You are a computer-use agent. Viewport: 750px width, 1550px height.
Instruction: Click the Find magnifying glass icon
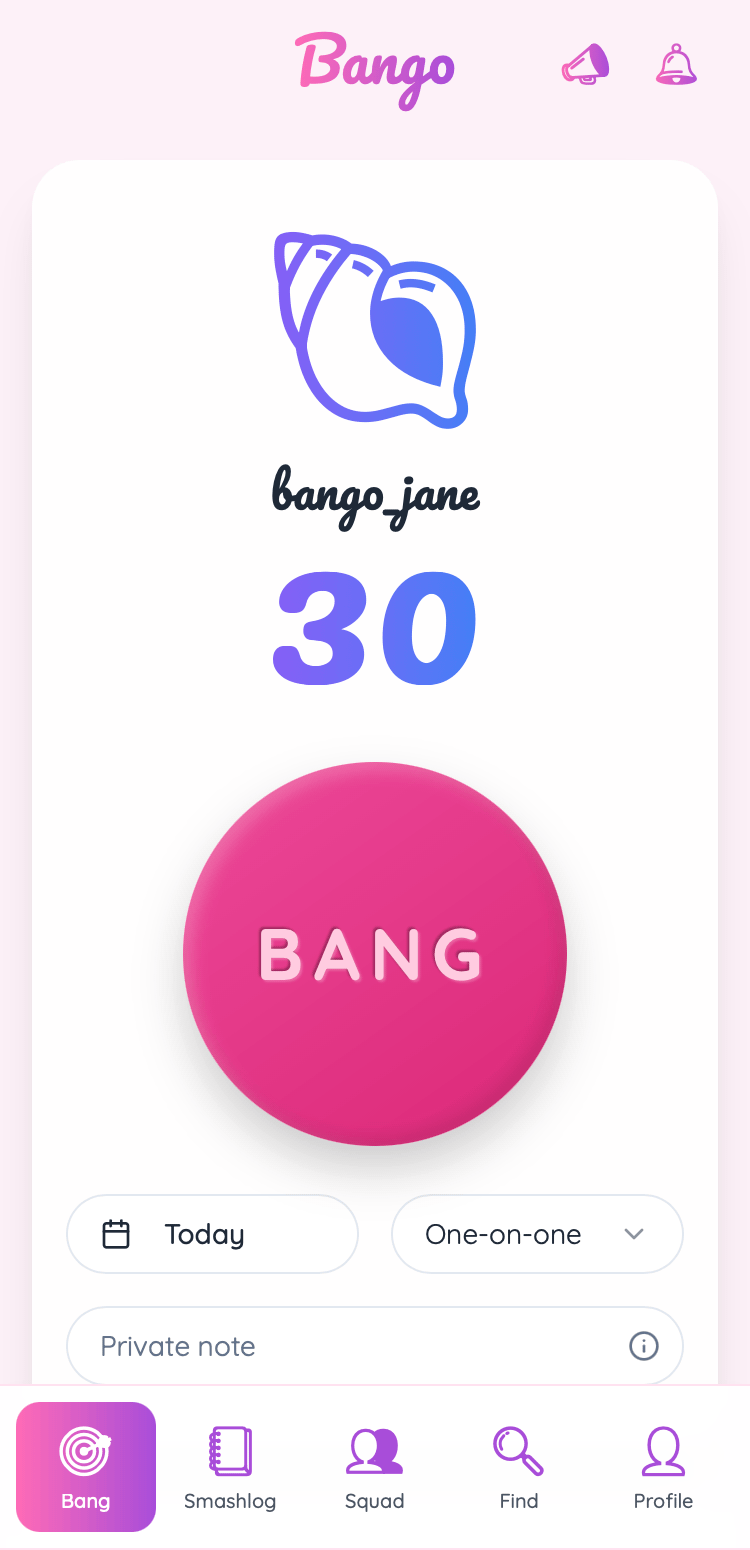coord(517,1447)
